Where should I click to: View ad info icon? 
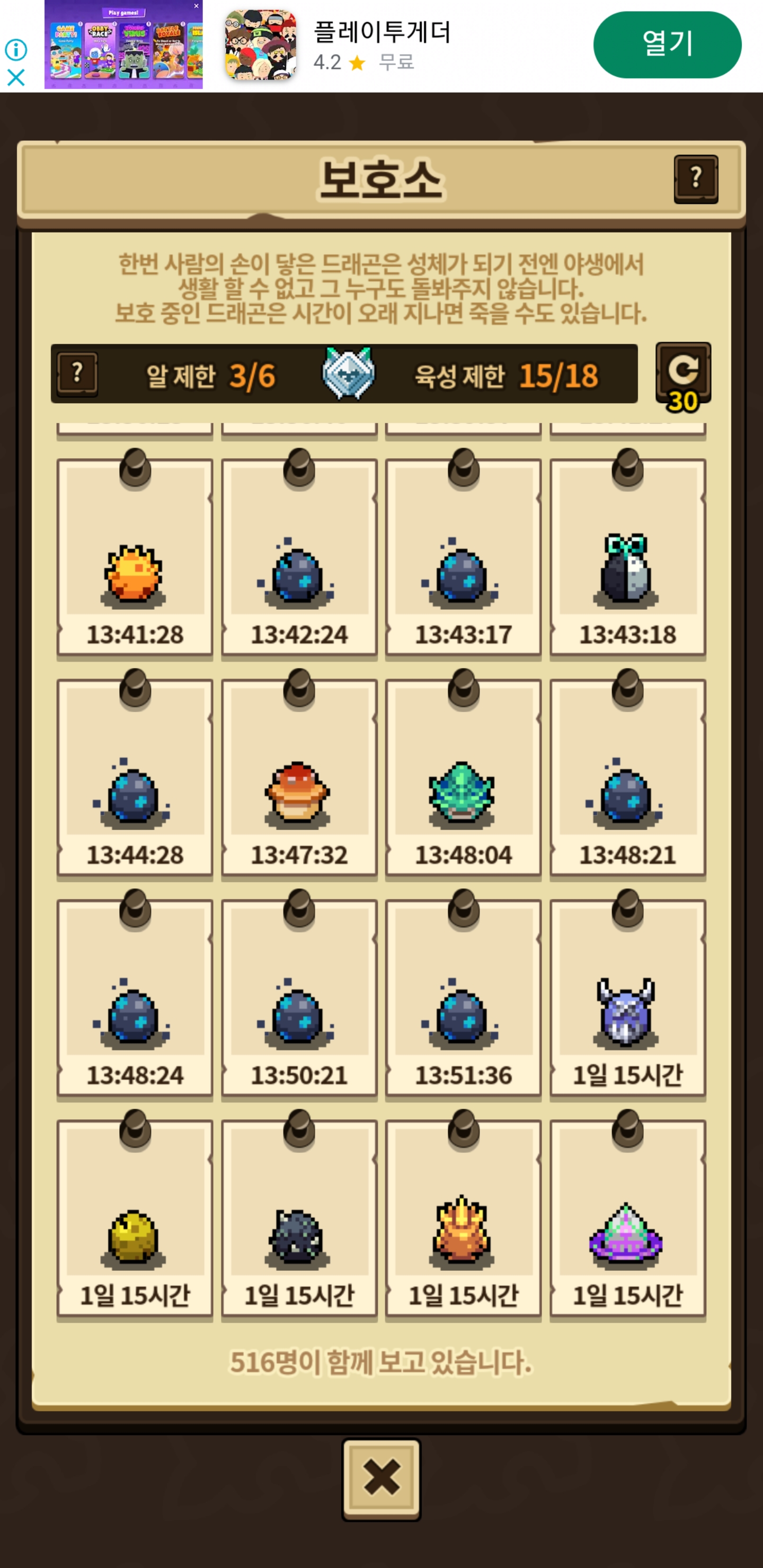16,49
